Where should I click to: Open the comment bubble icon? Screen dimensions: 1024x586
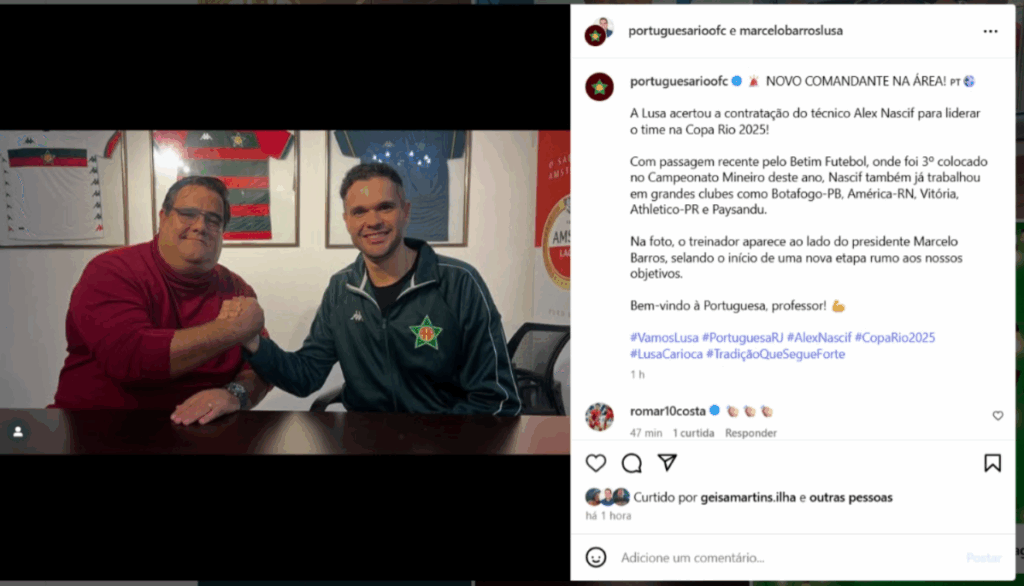[632, 463]
